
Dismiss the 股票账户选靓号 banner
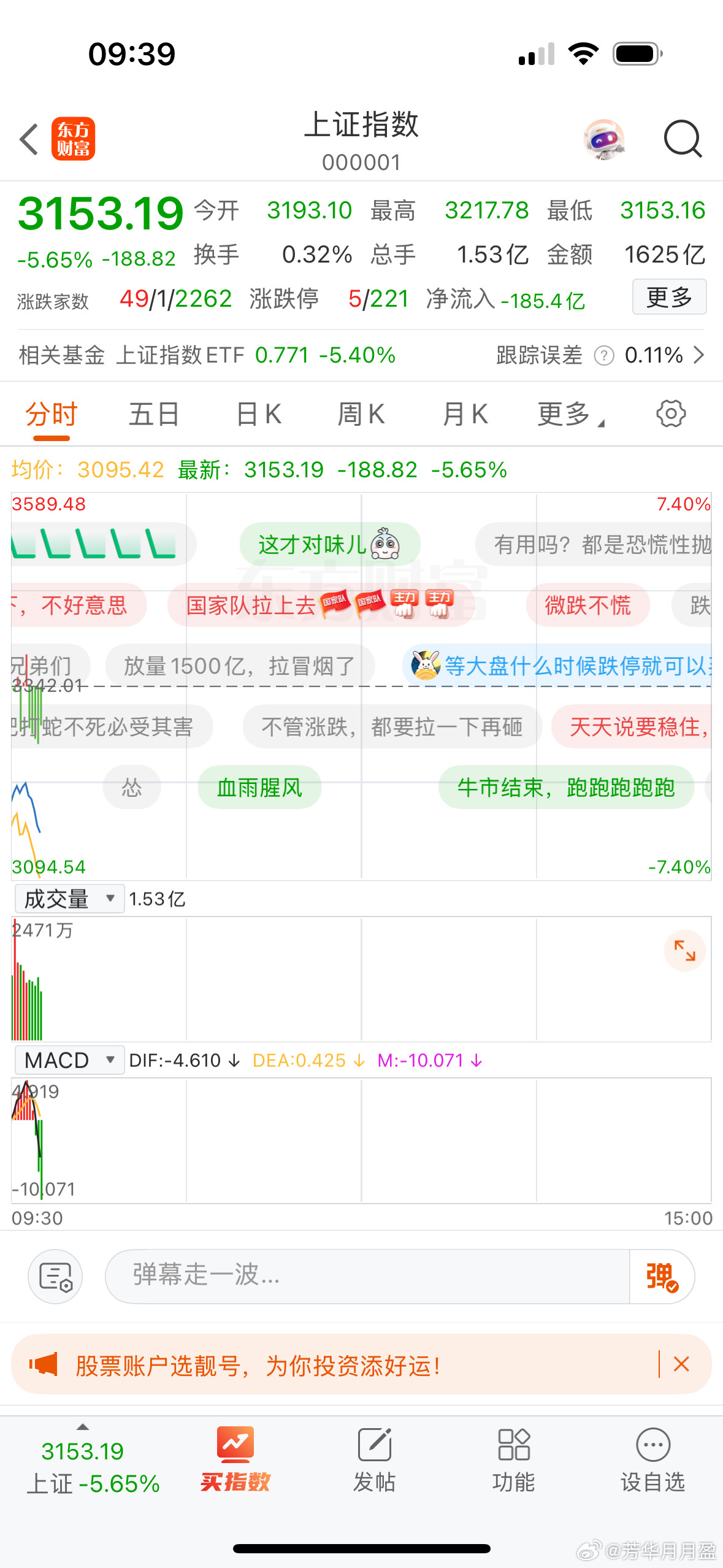coord(681,1364)
